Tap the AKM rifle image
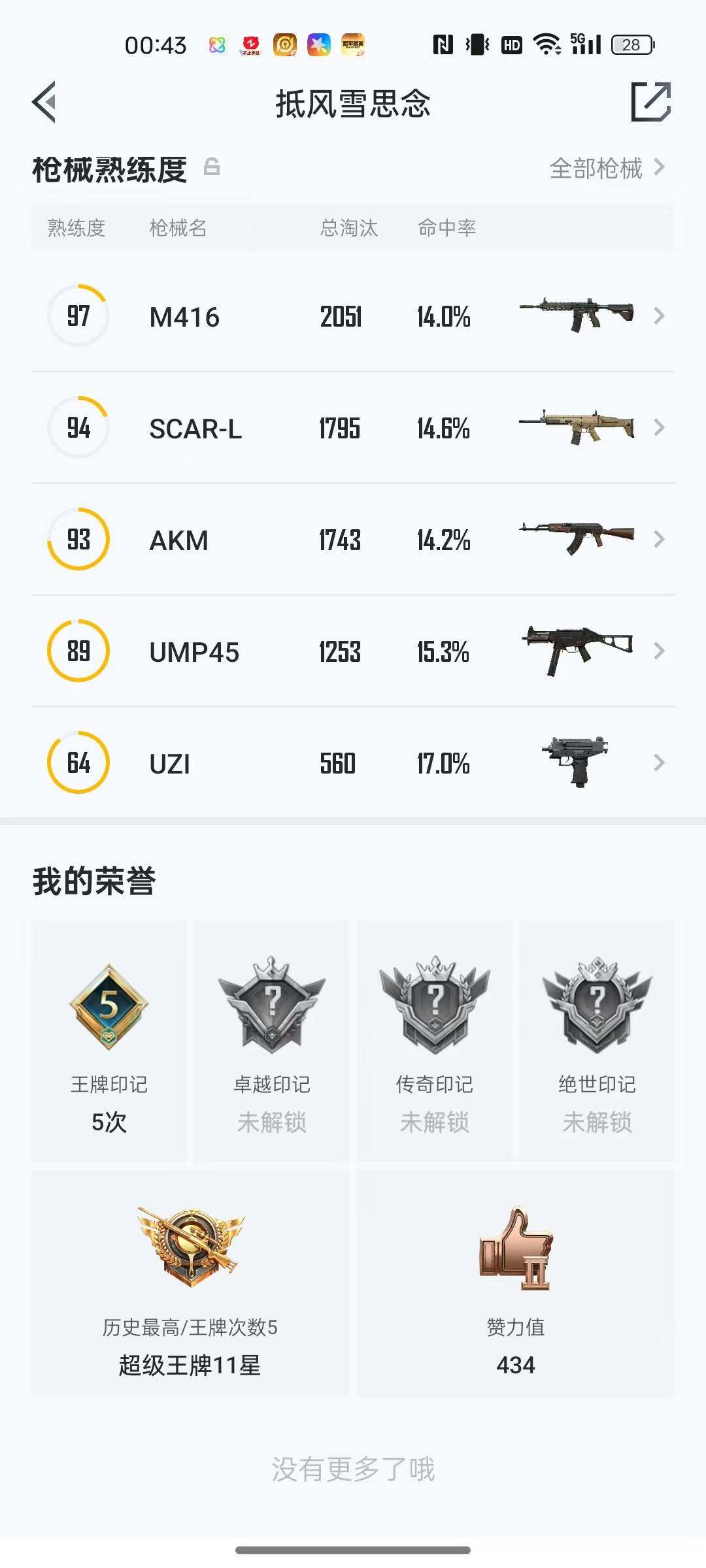This screenshot has width=706, height=1568. [575, 539]
